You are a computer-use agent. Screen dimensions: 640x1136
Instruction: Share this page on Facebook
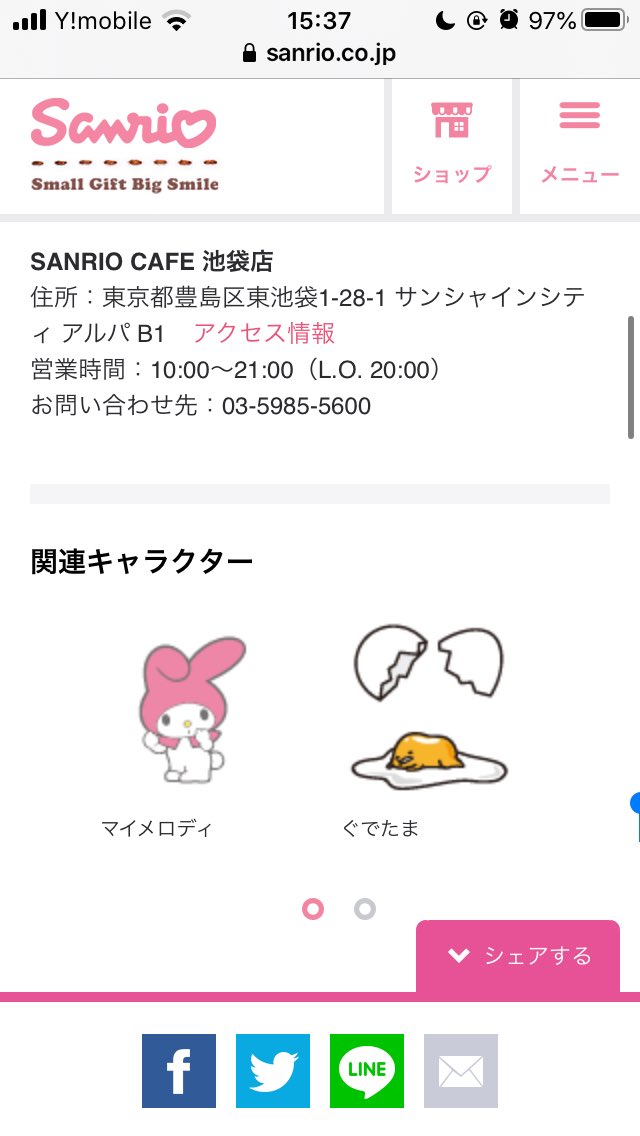pos(179,1071)
